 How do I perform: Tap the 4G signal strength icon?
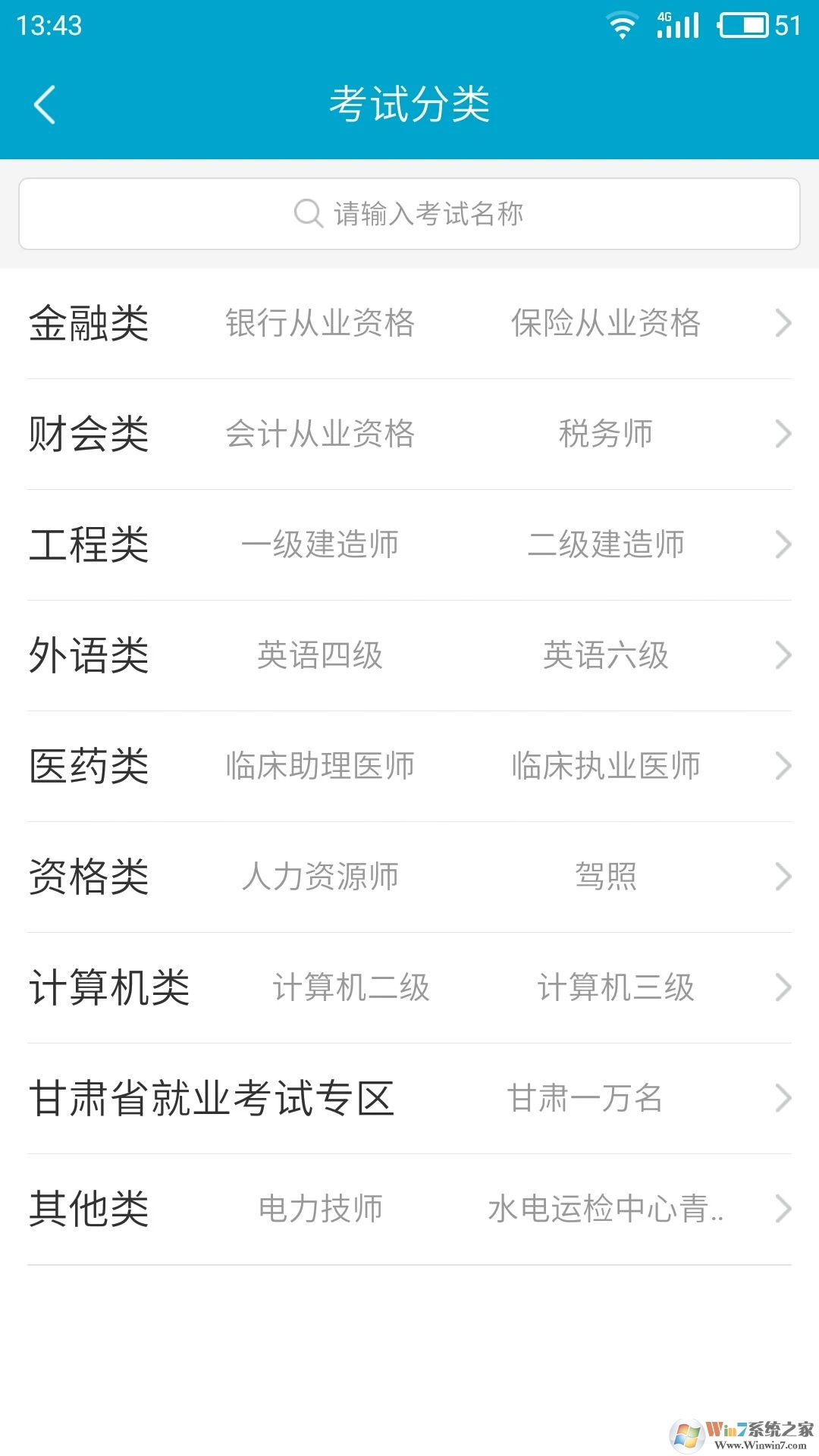(x=677, y=25)
